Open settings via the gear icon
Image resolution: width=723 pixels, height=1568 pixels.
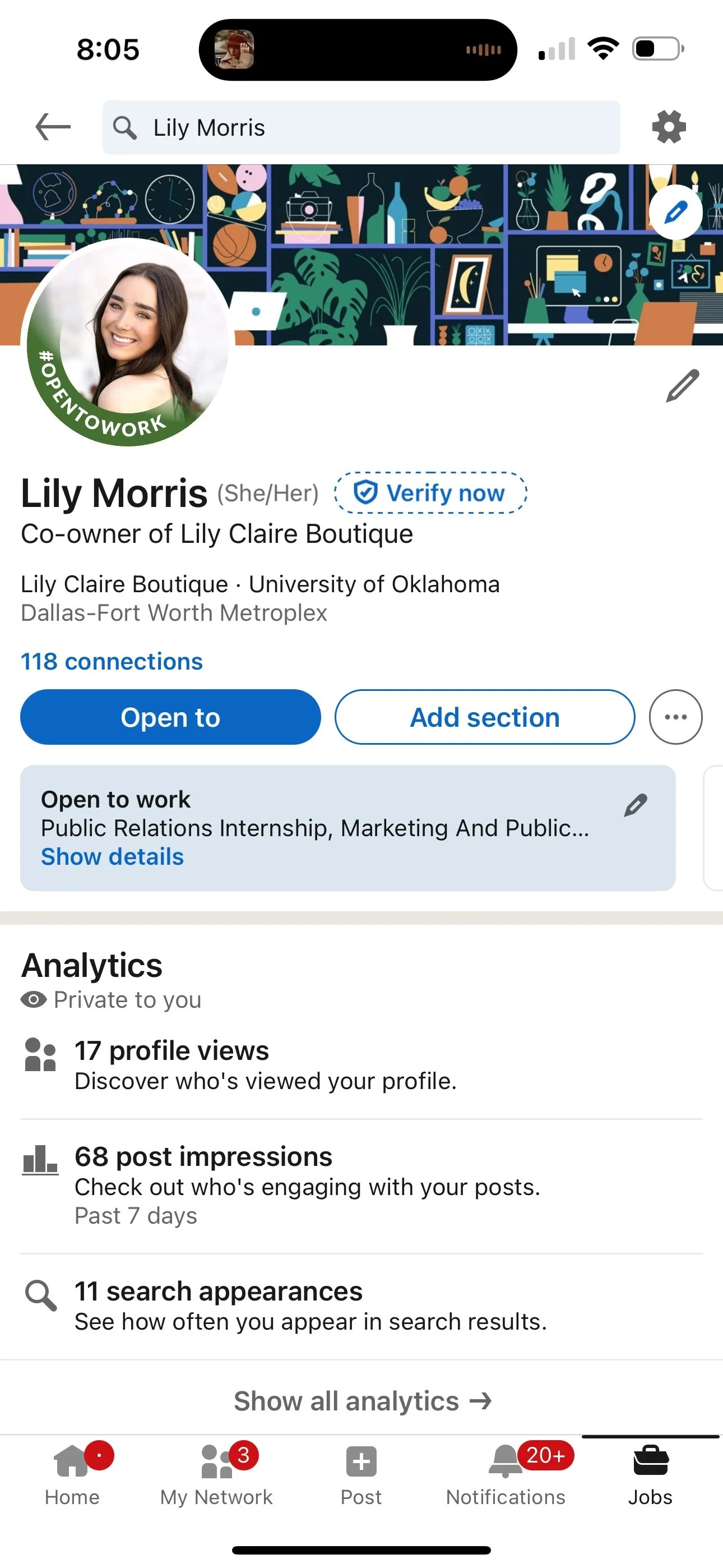click(669, 127)
